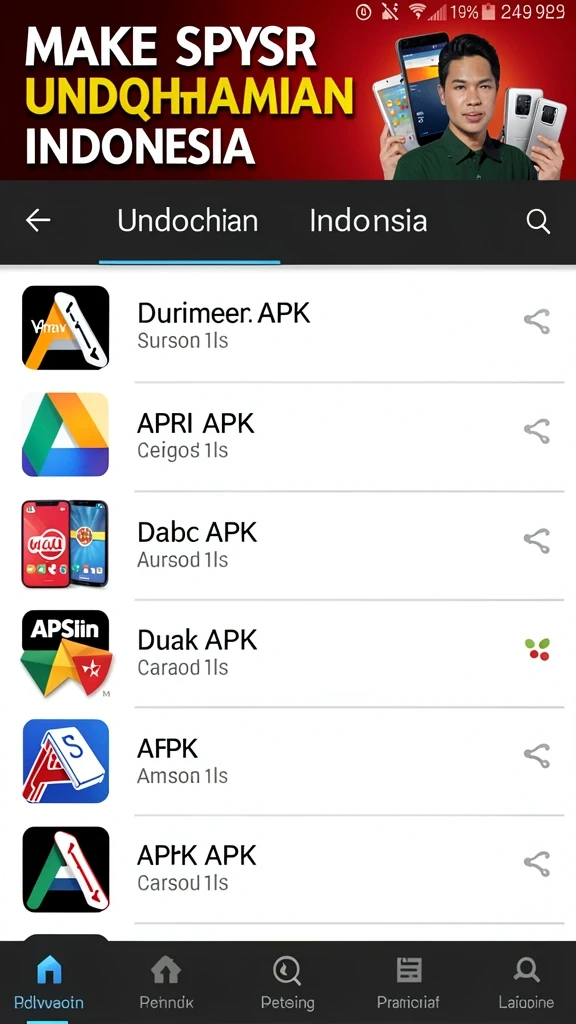Share AFPK
This screenshot has width=576, height=1024.
537,756
